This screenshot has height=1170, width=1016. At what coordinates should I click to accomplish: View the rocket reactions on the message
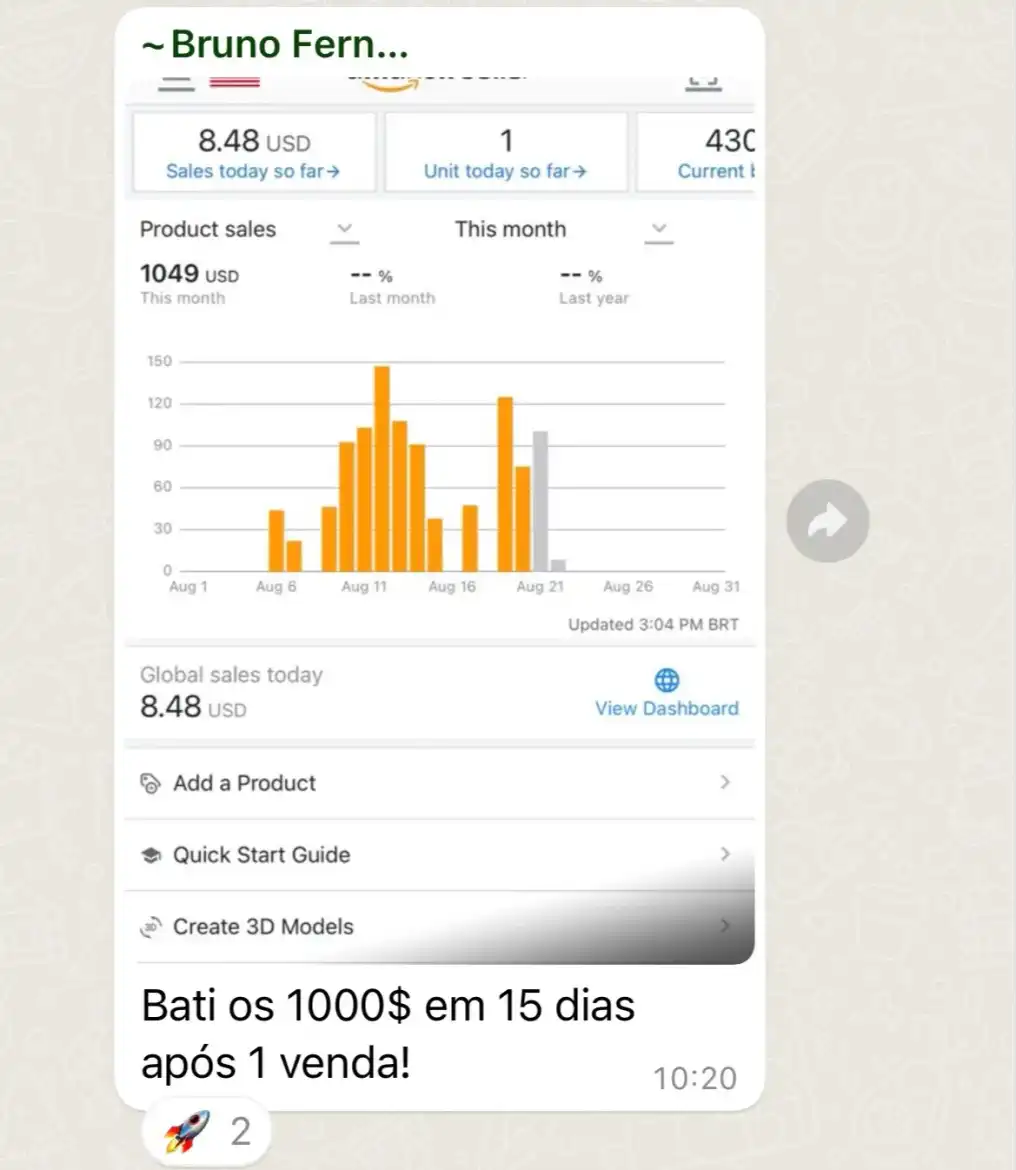(207, 1132)
